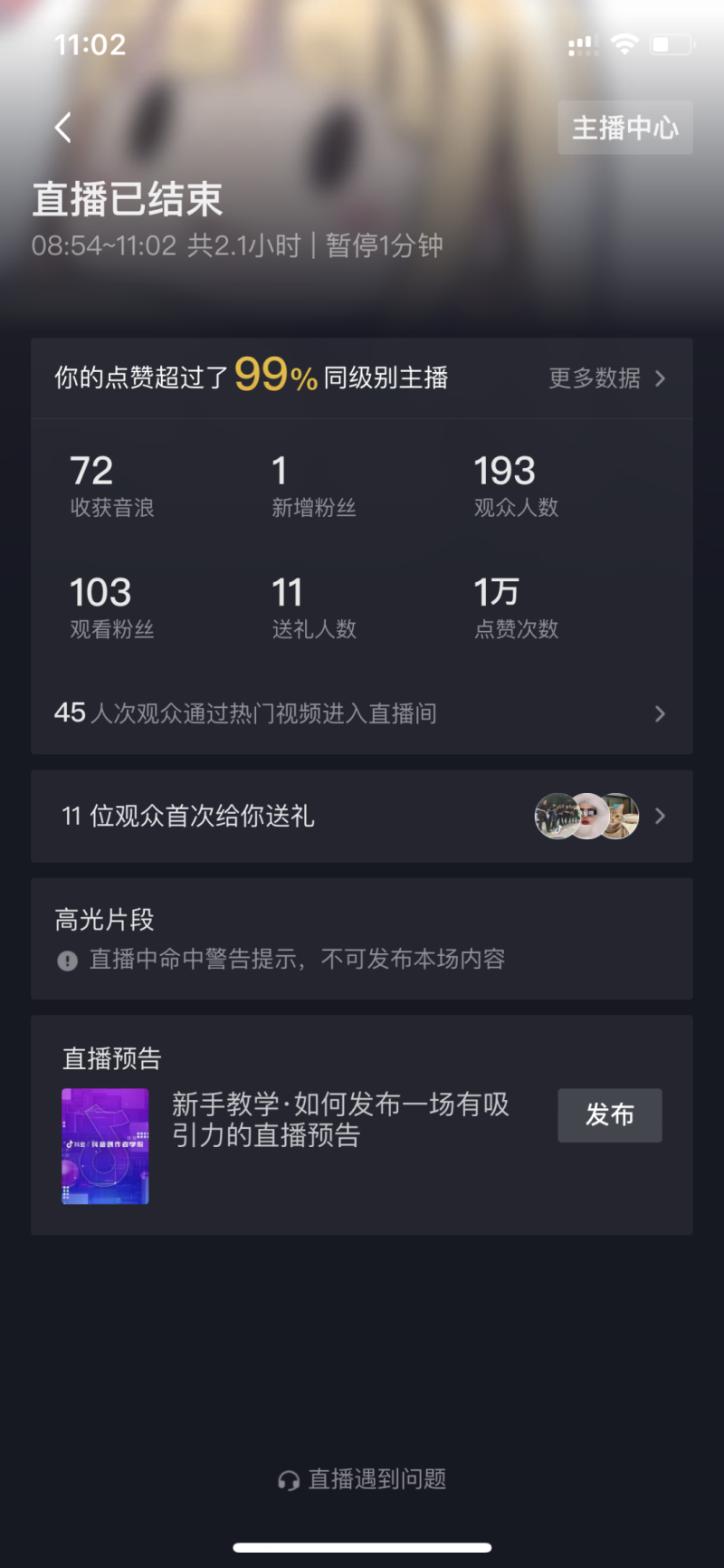Image resolution: width=724 pixels, height=1568 pixels.
Task: Open 主播中心 at top right
Action: [x=625, y=127]
